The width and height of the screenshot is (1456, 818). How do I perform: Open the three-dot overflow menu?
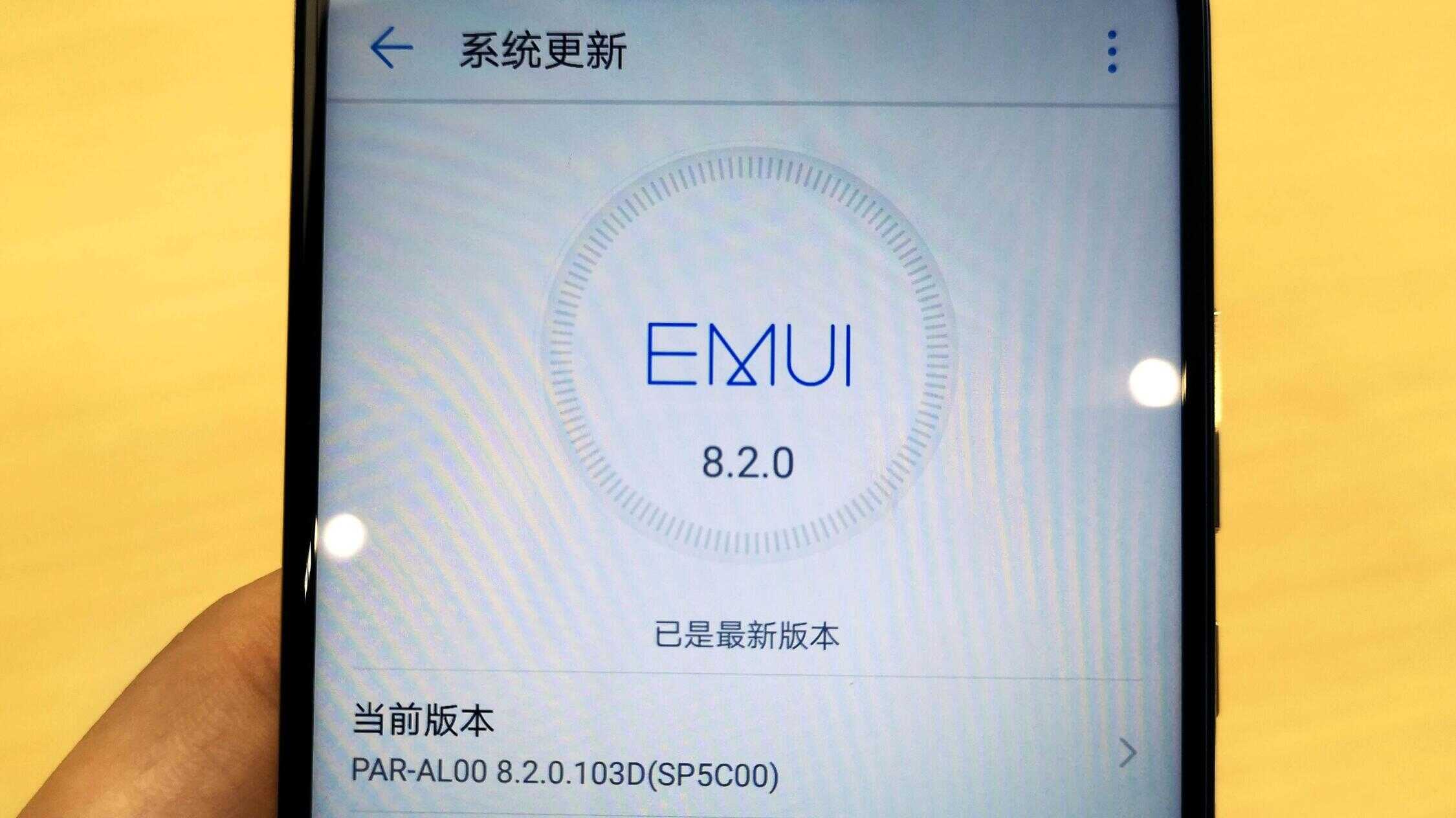(x=1112, y=51)
